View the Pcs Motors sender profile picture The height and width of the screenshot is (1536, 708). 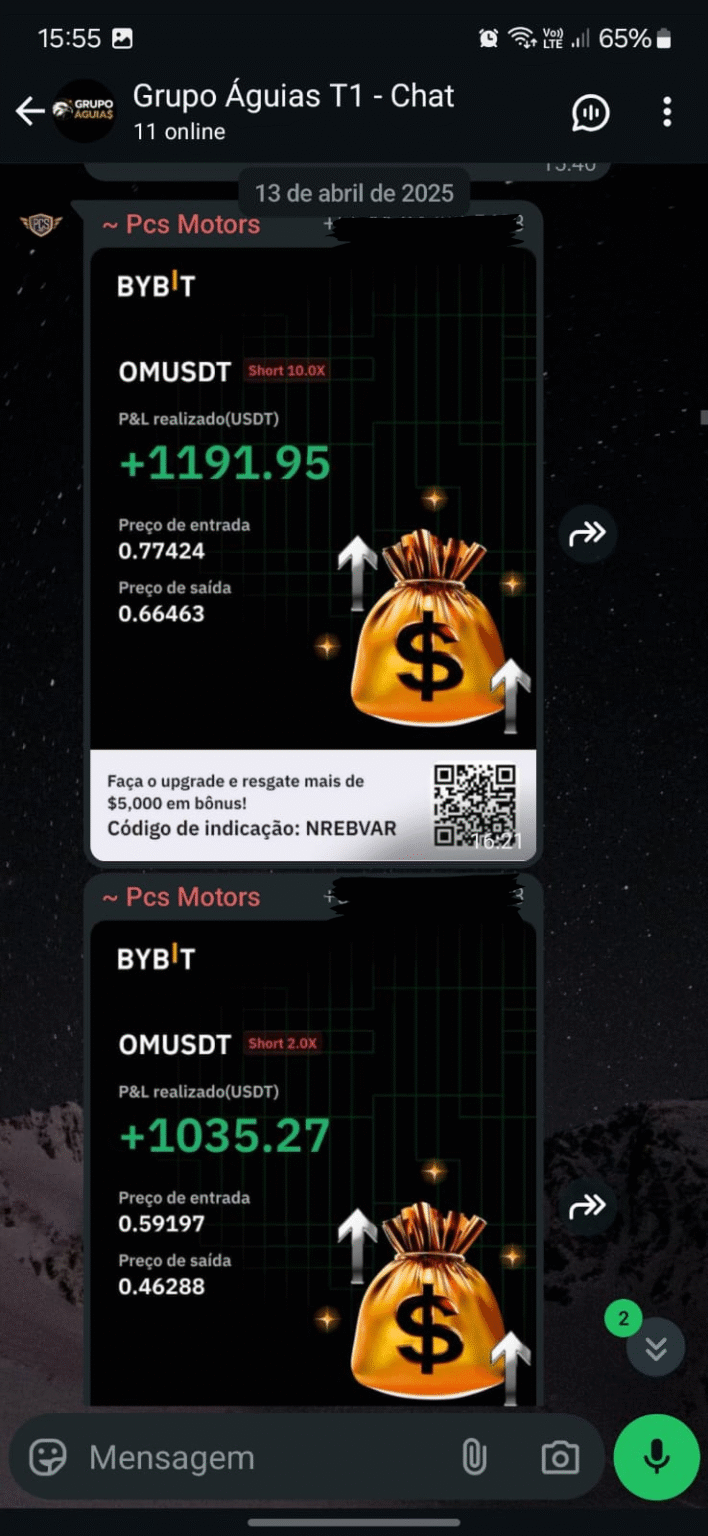(41, 224)
